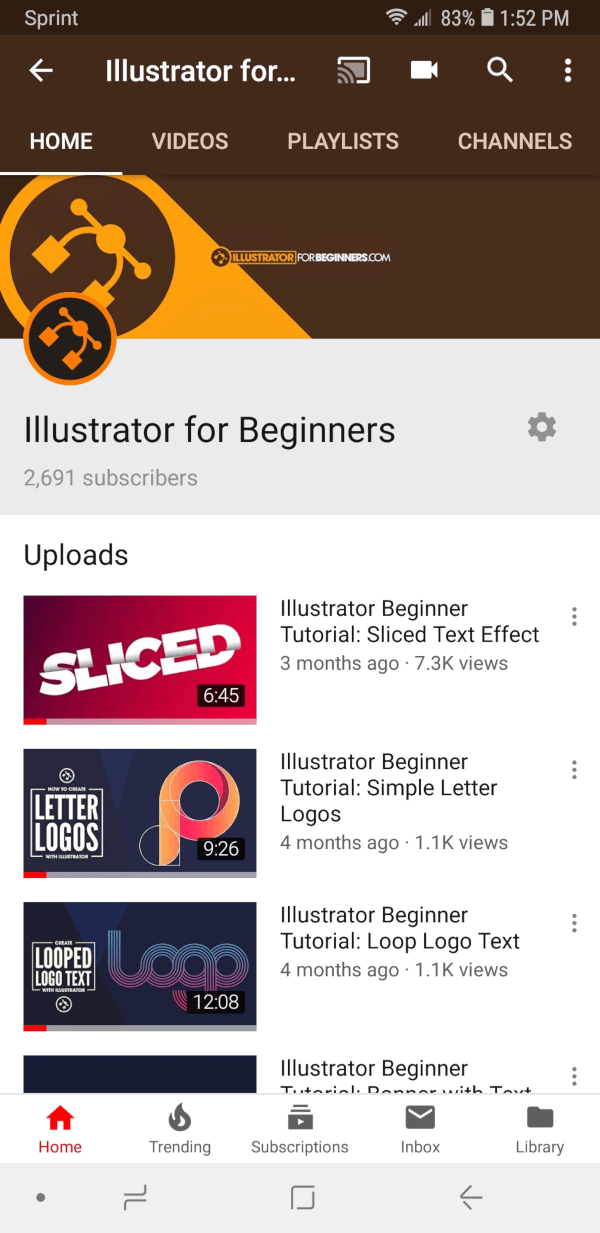Open options for Simple Letter Logos video

tap(574, 770)
